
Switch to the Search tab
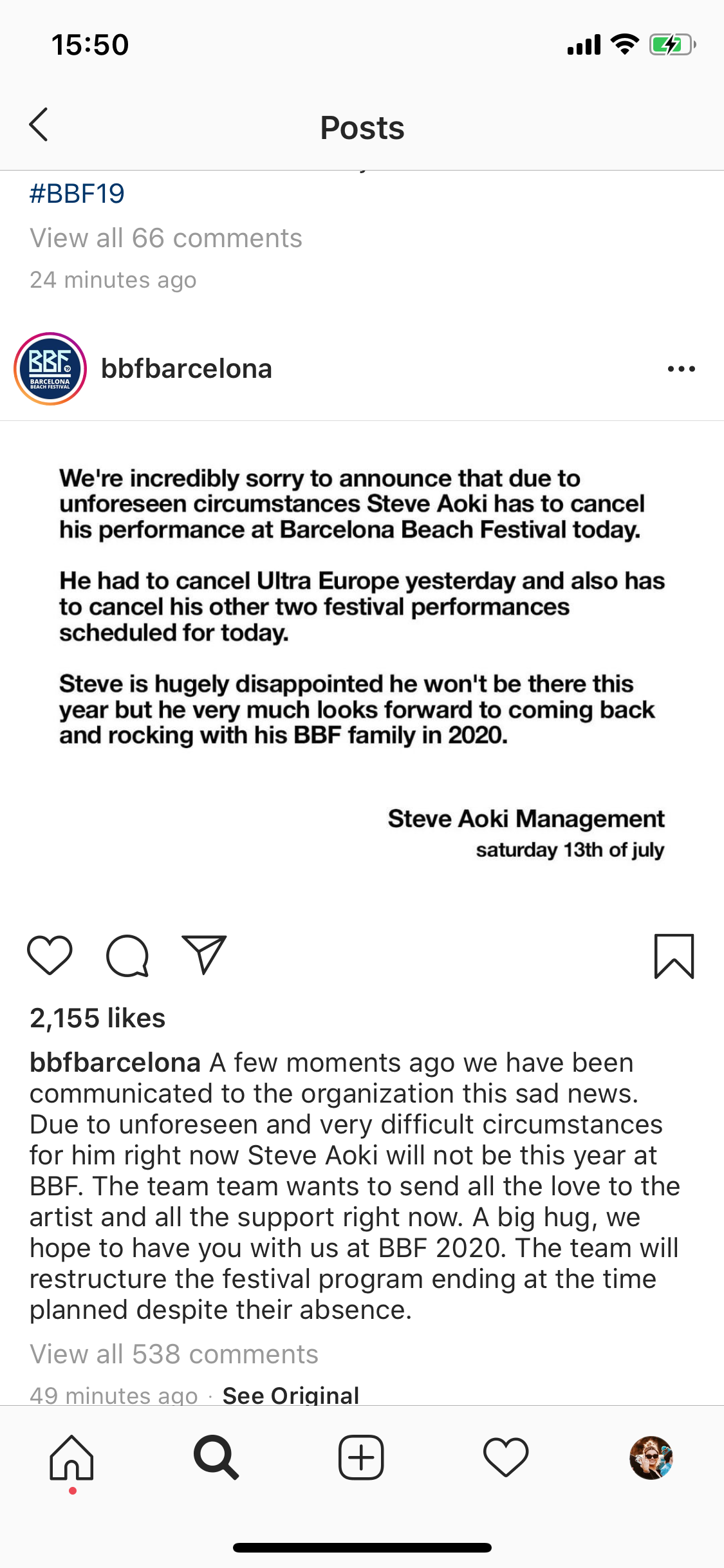point(216,1457)
